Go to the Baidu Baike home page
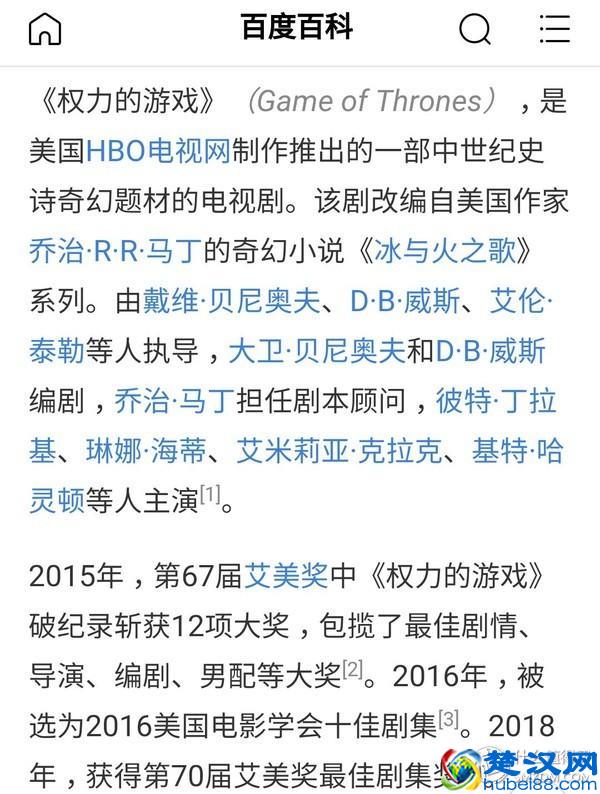The width and height of the screenshot is (600, 794). click(44, 30)
